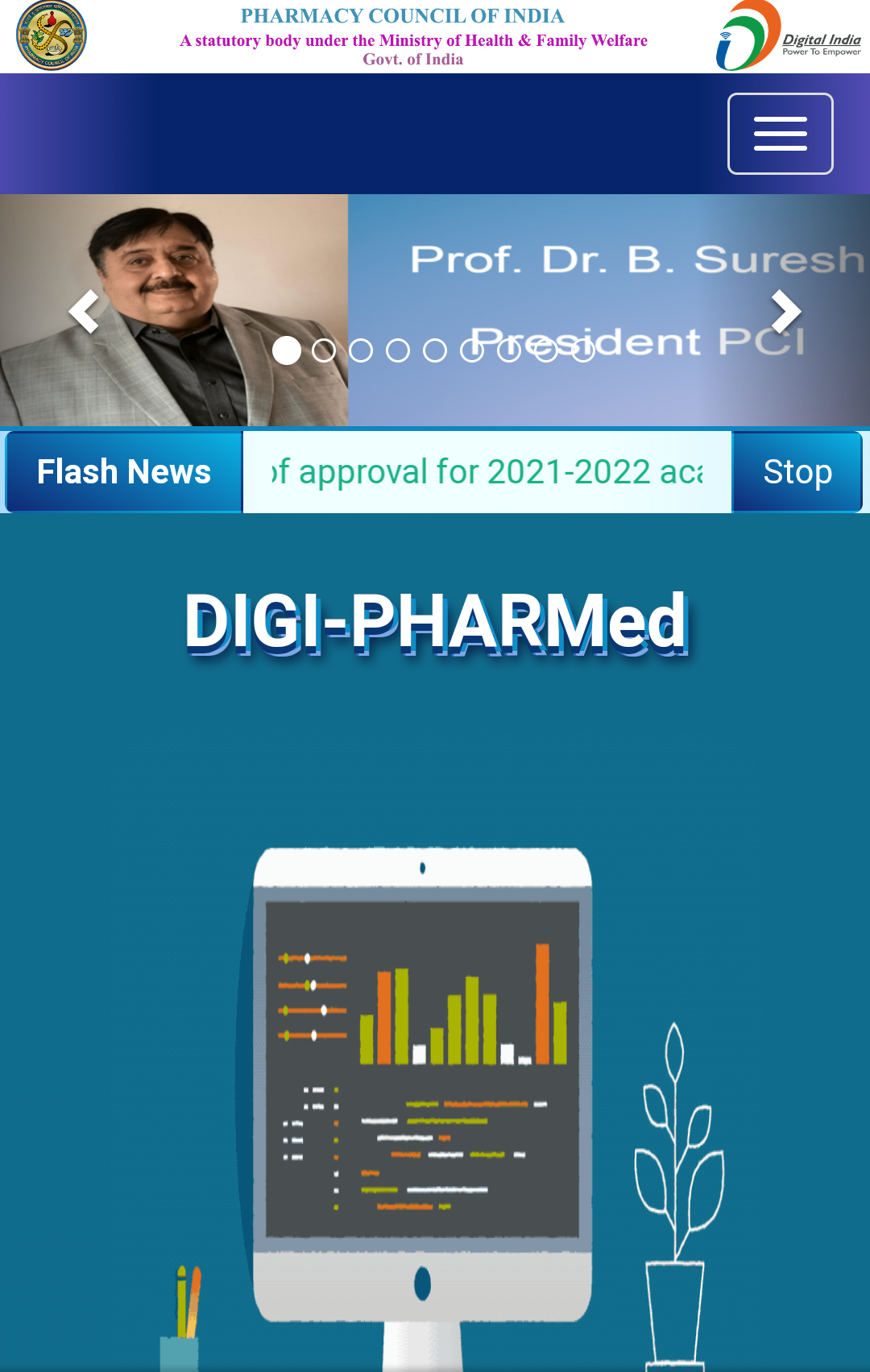870x1372 pixels.
Task: Select the fifth slide indicator dot
Action: pos(435,350)
